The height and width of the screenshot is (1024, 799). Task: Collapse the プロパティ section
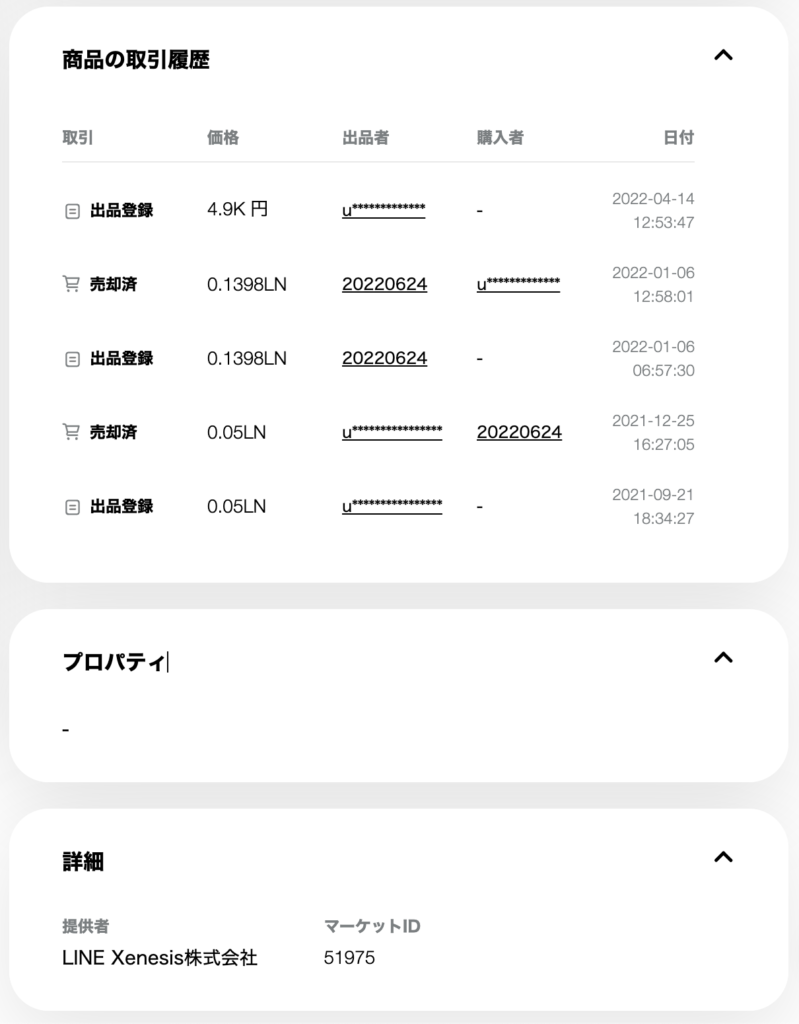tap(723, 657)
